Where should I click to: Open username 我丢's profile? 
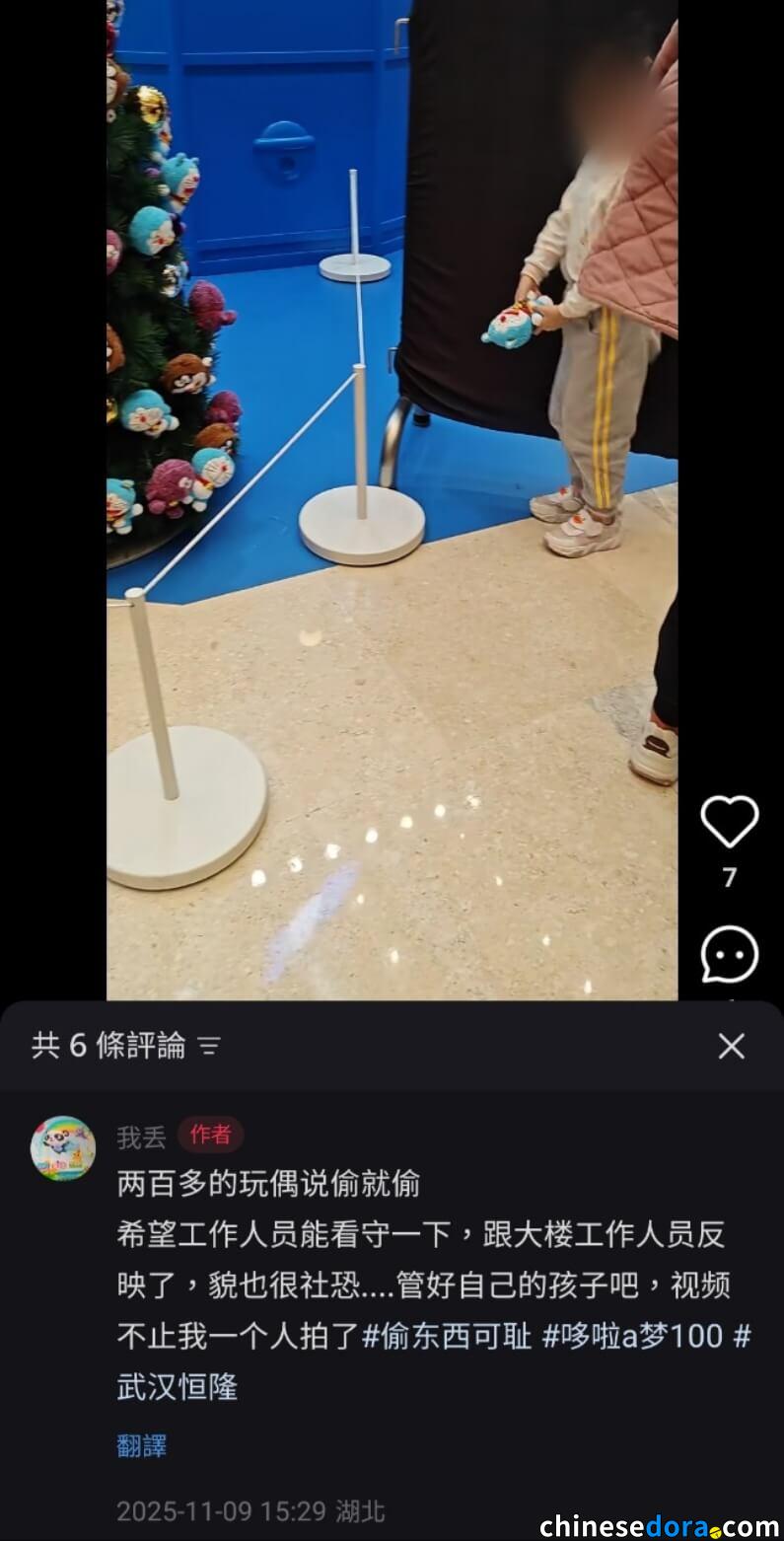click(141, 1137)
